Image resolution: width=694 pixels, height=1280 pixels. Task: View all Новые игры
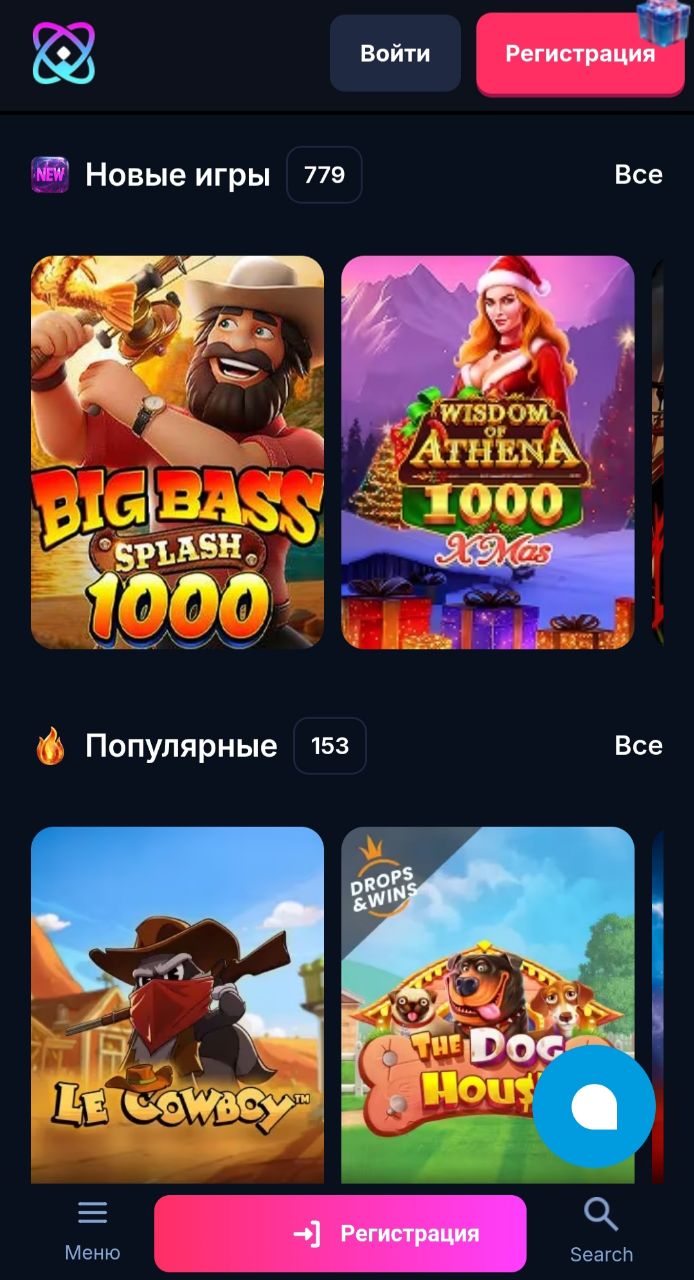click(x=638, y=175)
